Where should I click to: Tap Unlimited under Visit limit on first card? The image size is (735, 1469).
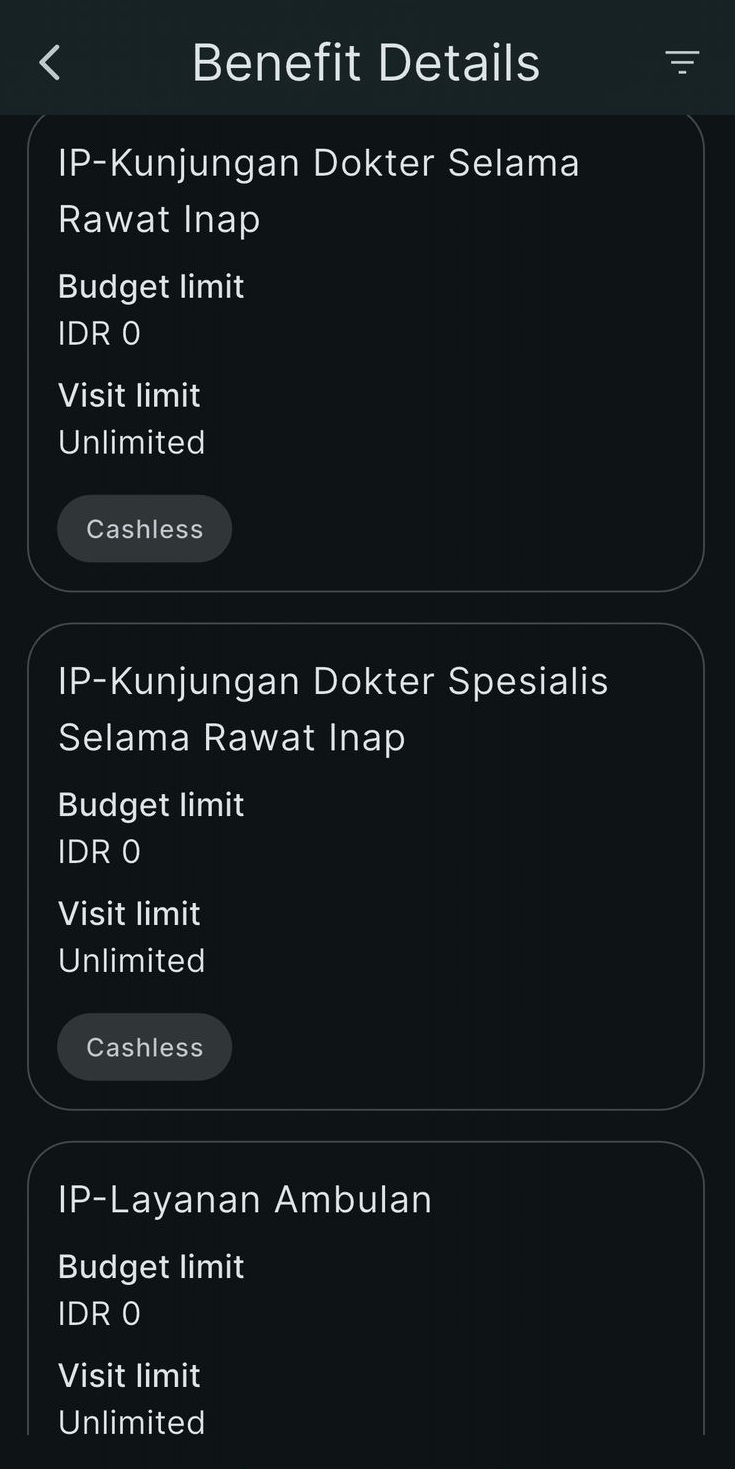pos(131,442)
